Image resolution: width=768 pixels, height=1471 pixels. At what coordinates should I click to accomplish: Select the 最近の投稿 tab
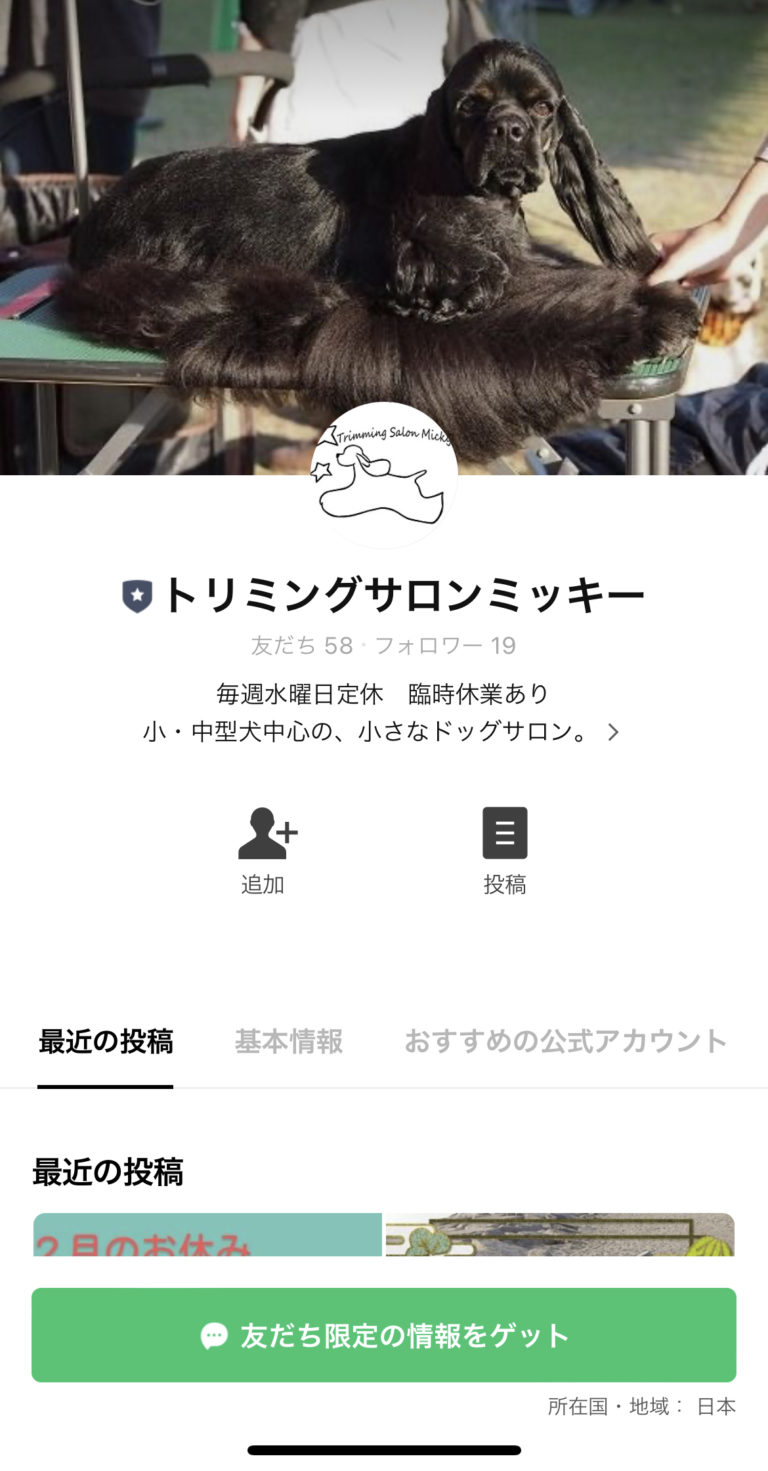(x=105, y=1042)
